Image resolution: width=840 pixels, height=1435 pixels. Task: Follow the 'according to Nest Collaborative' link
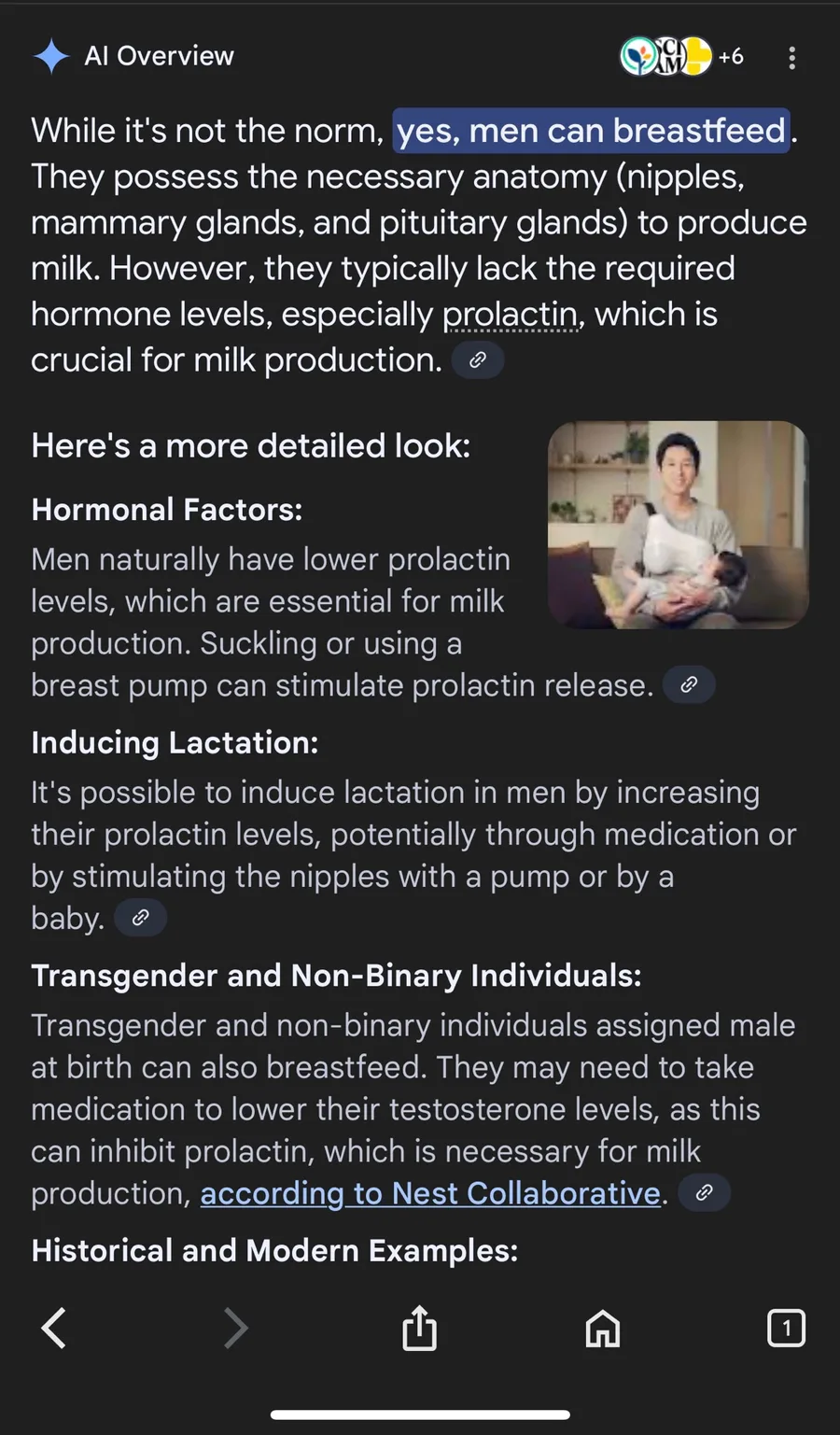click(x=430, y=1193)
